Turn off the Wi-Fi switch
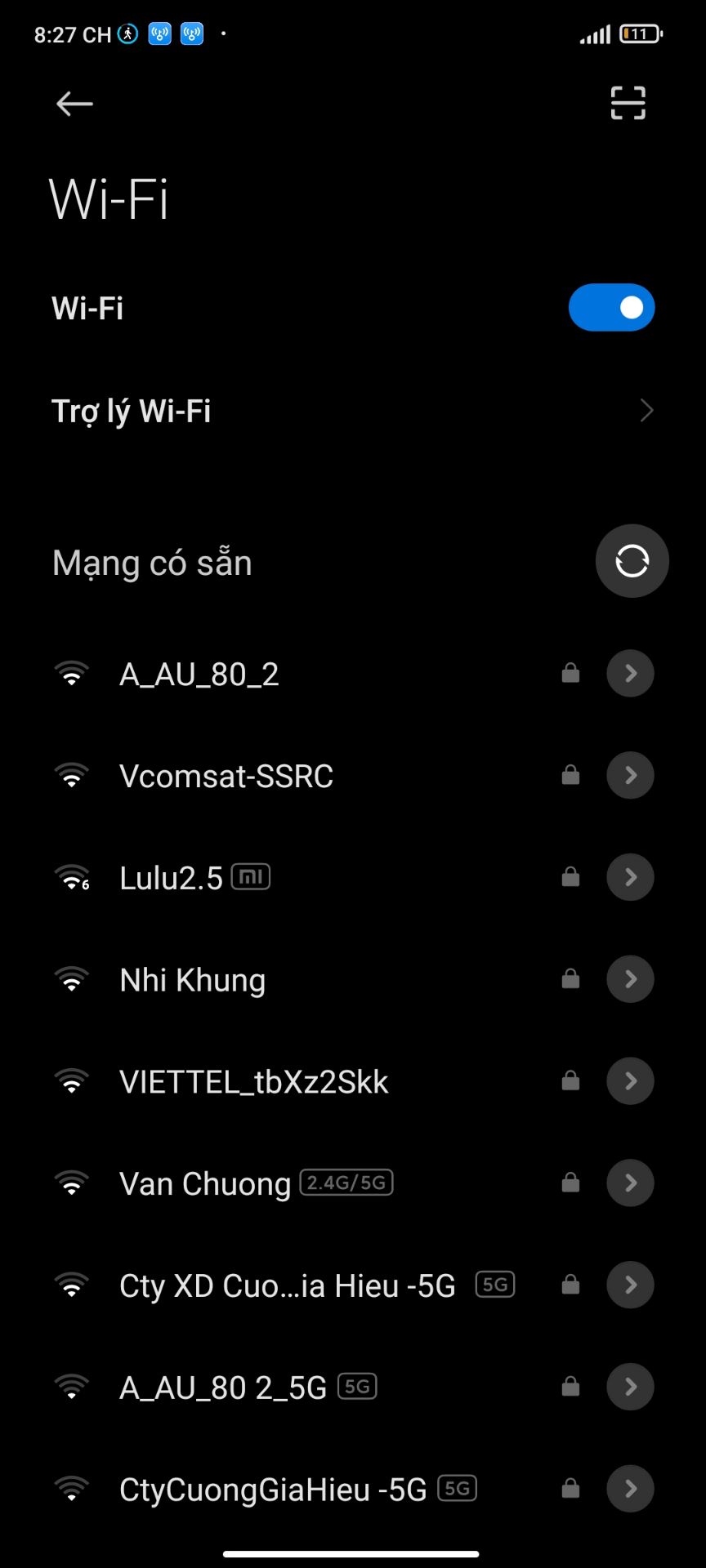This screenshot has width=706, height=1568. tap(611, 308)
